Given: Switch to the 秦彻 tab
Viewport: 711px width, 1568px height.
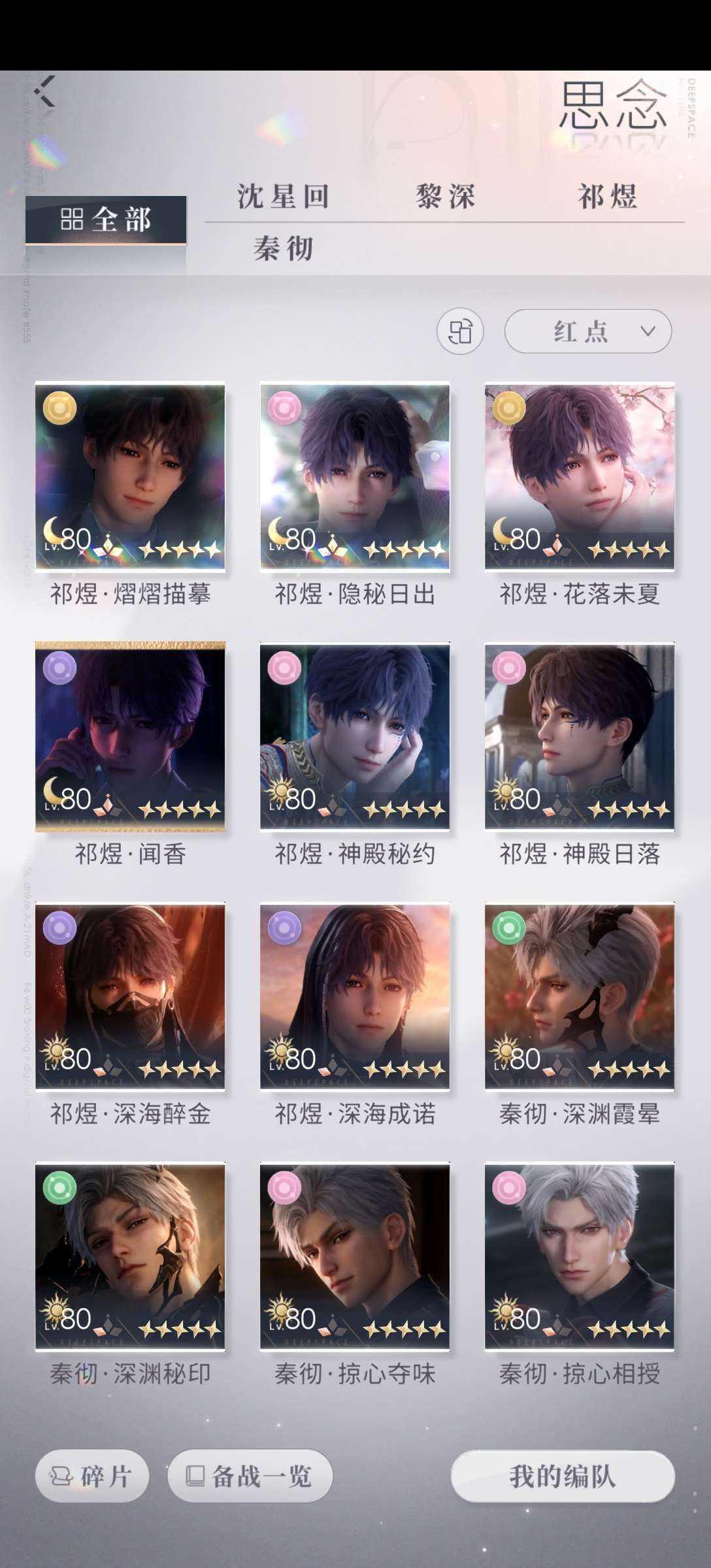Looking at the screenshot, I should coord(283,249).
